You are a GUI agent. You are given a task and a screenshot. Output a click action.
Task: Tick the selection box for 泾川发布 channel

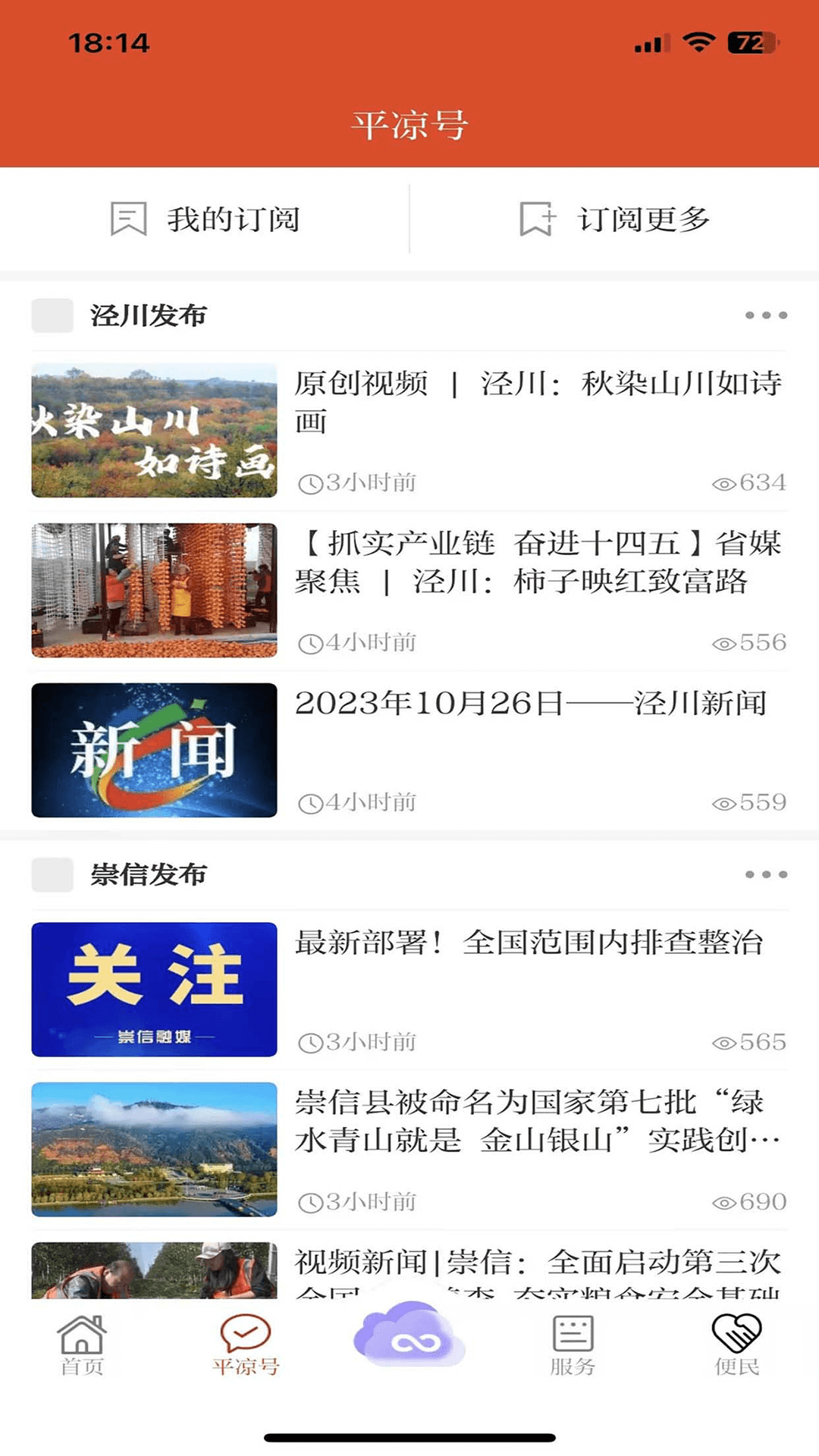(x=51, y=315)
